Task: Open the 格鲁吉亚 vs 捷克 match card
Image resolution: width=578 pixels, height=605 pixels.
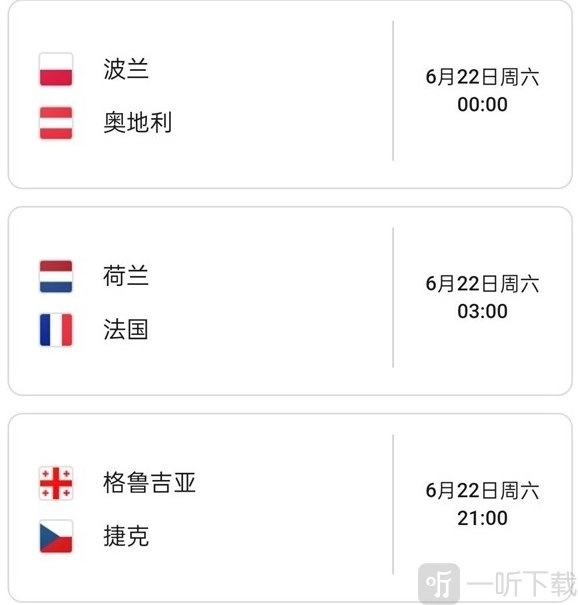Action: (290, 508)
